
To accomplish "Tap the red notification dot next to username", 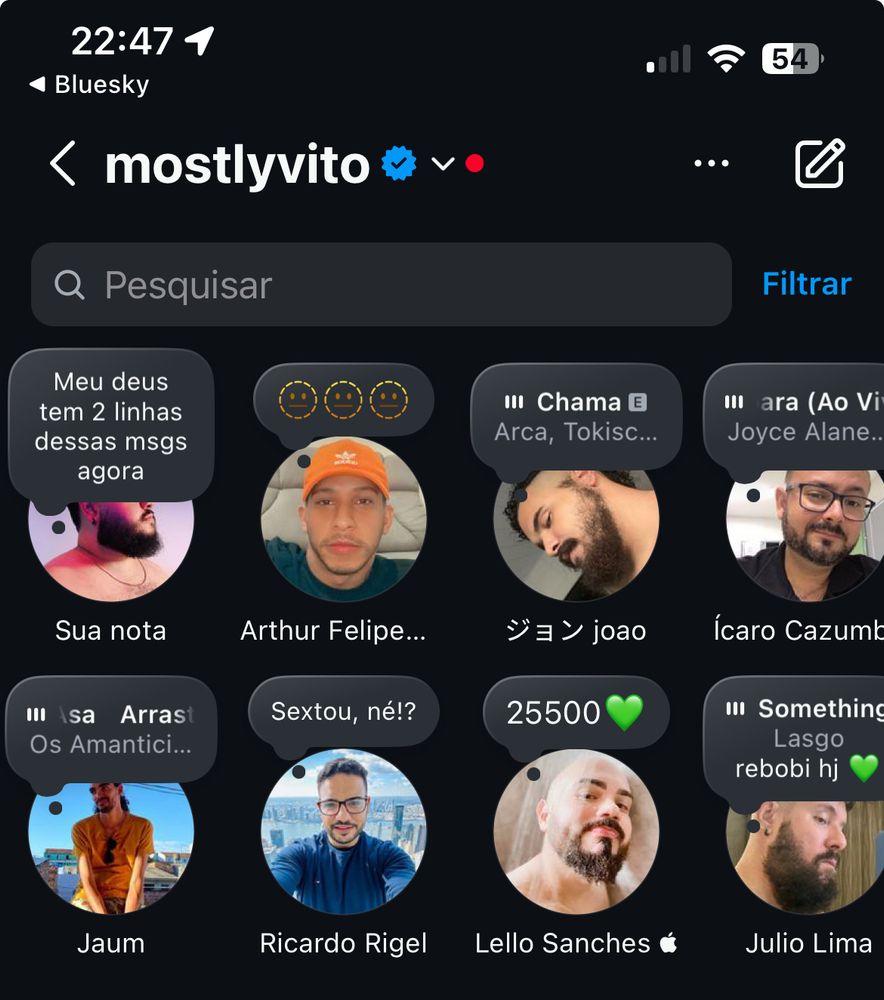I will 475,162.
